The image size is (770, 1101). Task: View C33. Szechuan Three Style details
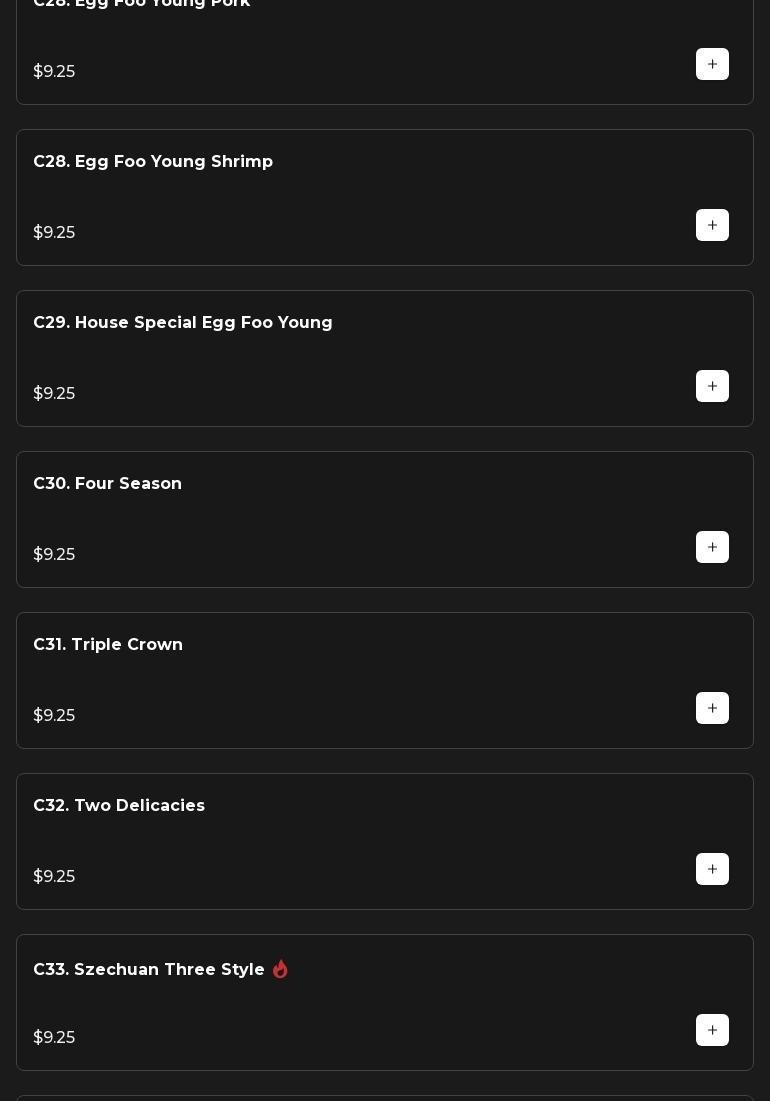coord(149,970)
